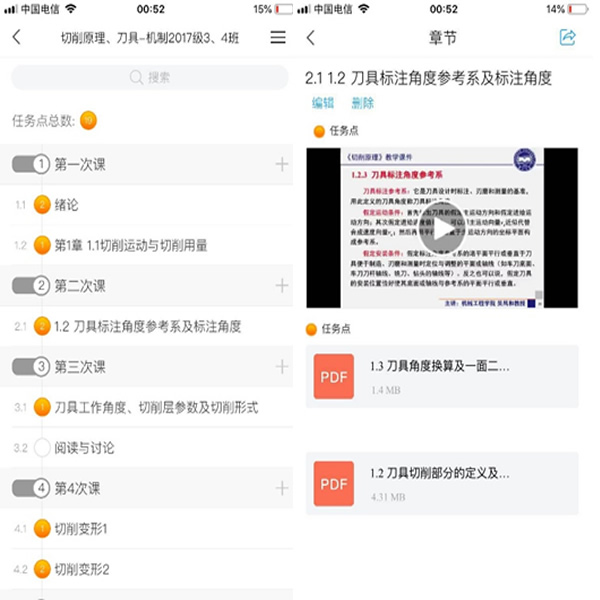Tap the plus next to 第二次课
The height and width of the screenshot is (600, 600).
click(281, 286)
